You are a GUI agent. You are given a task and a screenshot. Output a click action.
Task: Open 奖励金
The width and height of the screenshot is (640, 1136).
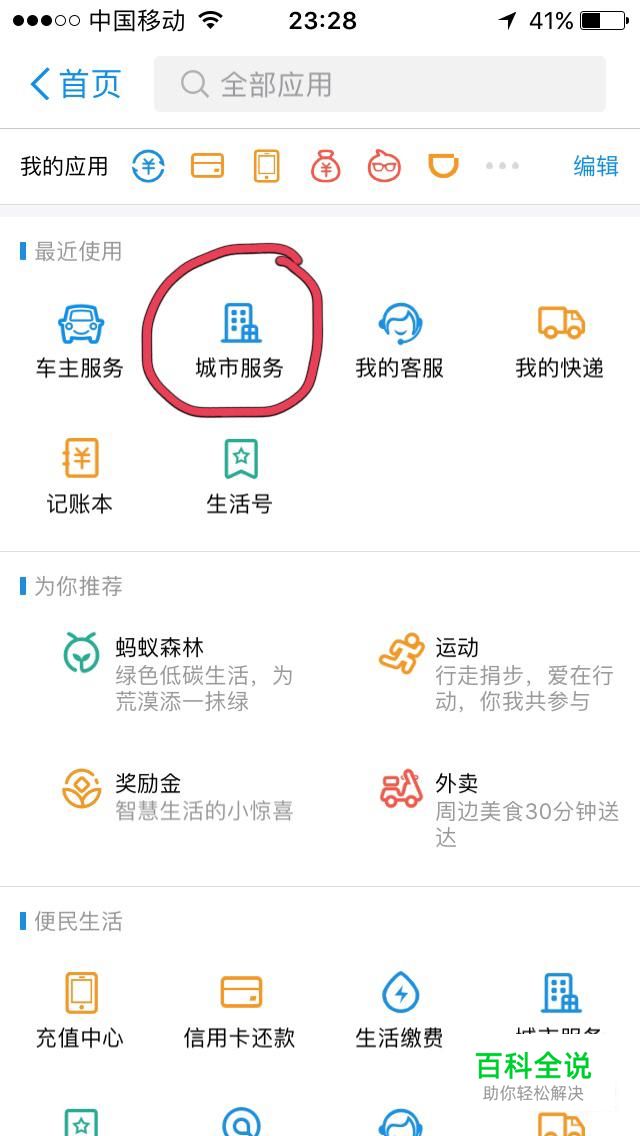coord(180,795)
